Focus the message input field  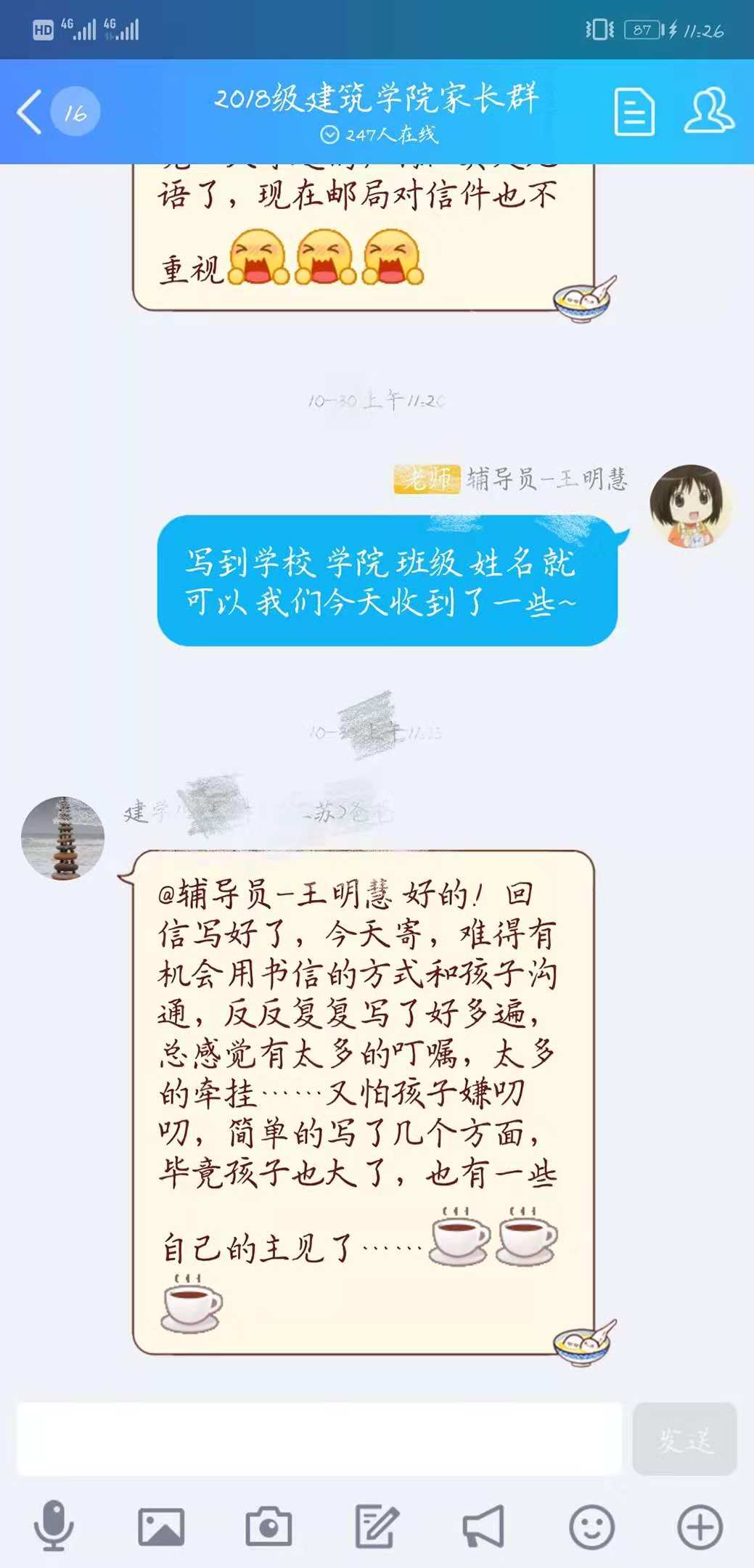tap(319, 1439)
